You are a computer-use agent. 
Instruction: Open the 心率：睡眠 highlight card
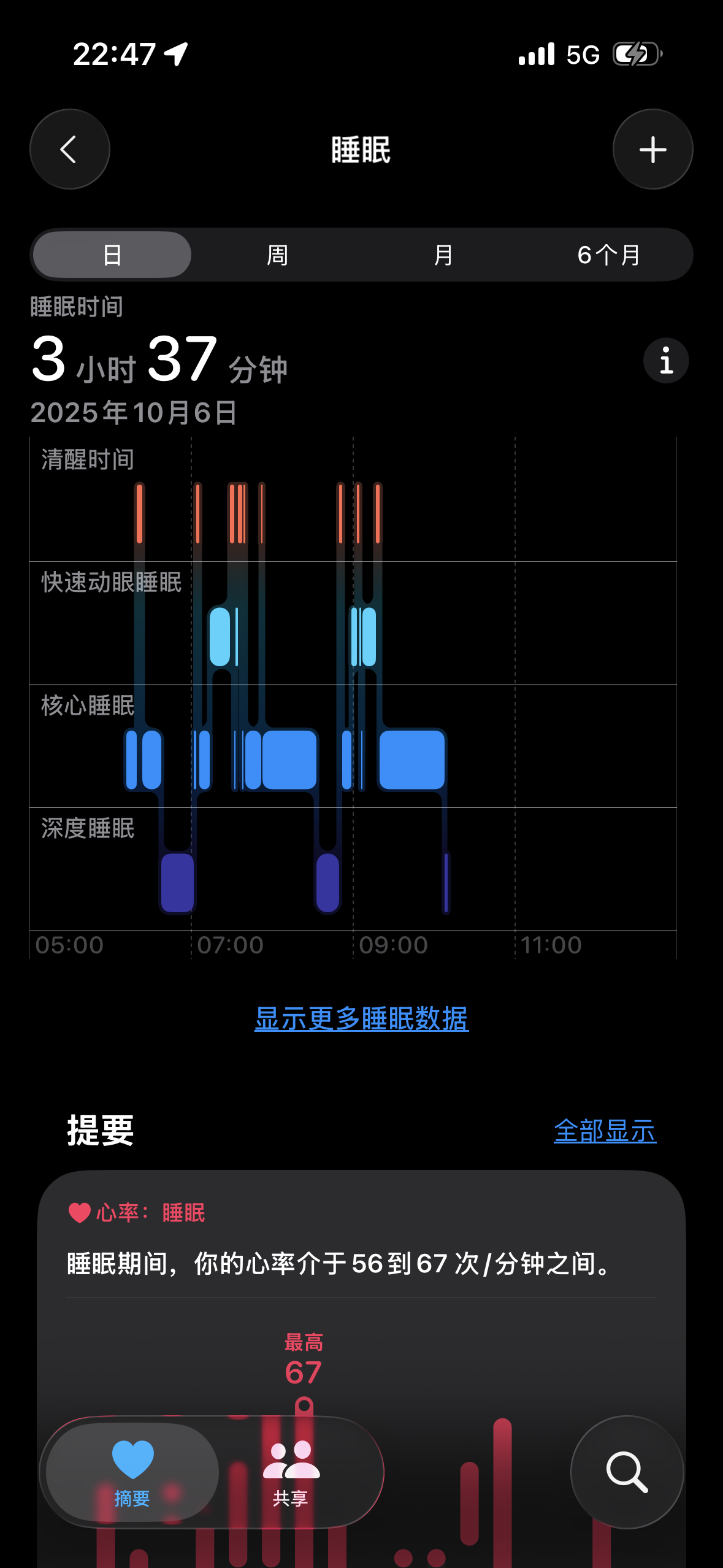361,1350
